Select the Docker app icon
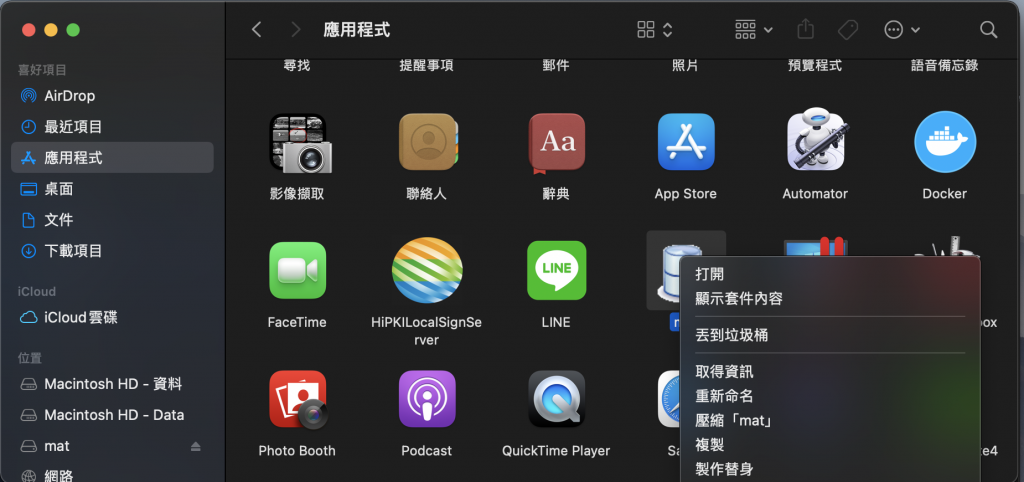Viewport: 1024px width, 482px height. pyautogui.click(x=944, y=142)
